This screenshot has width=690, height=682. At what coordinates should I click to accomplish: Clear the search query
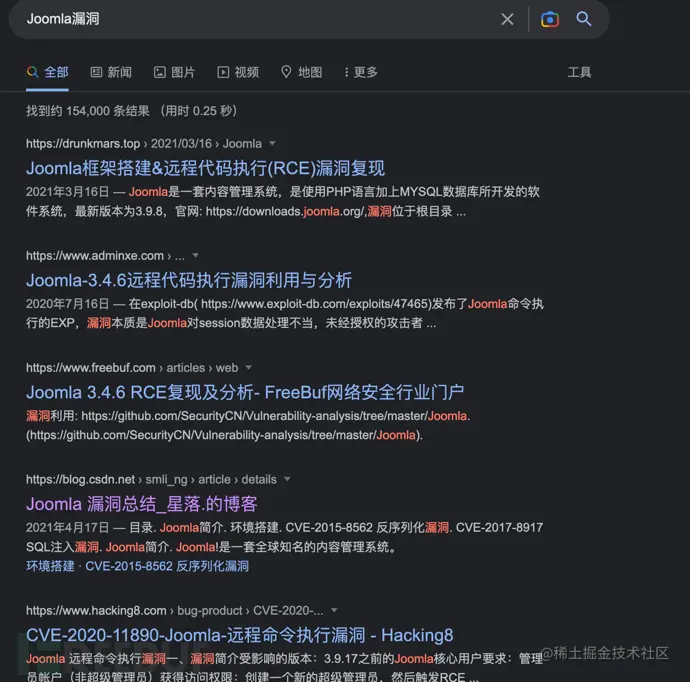pyautogui.click(x=507, y=19)
